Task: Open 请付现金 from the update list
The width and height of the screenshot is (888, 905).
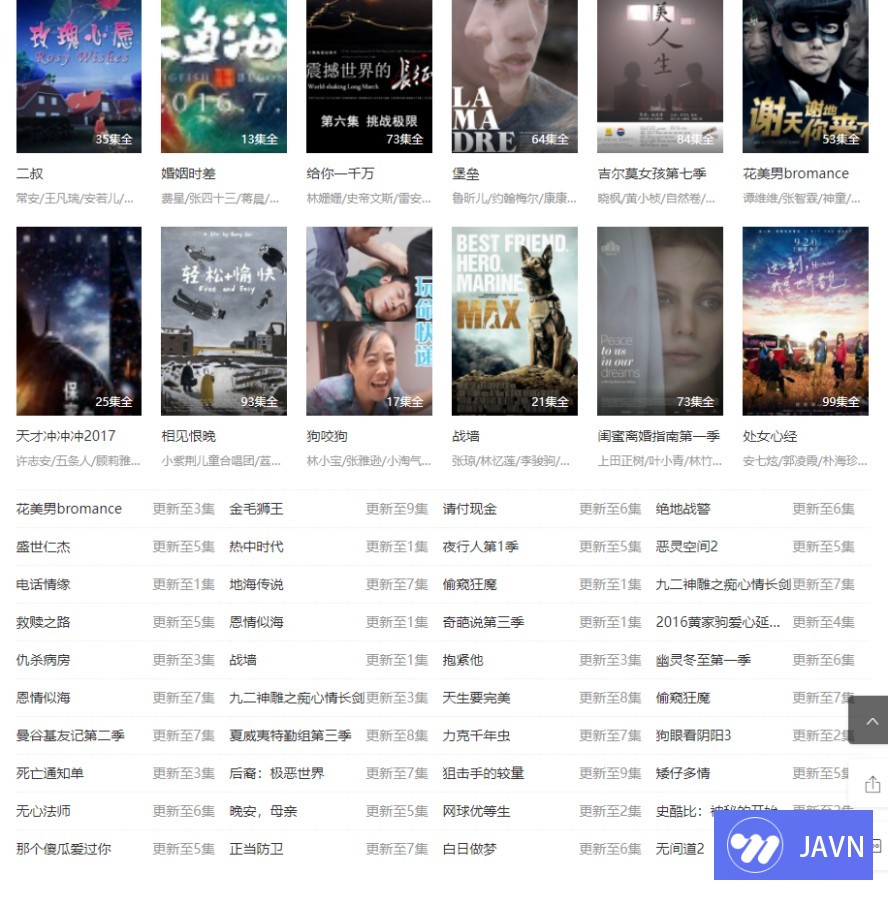Action: click(x=470, y=509)
